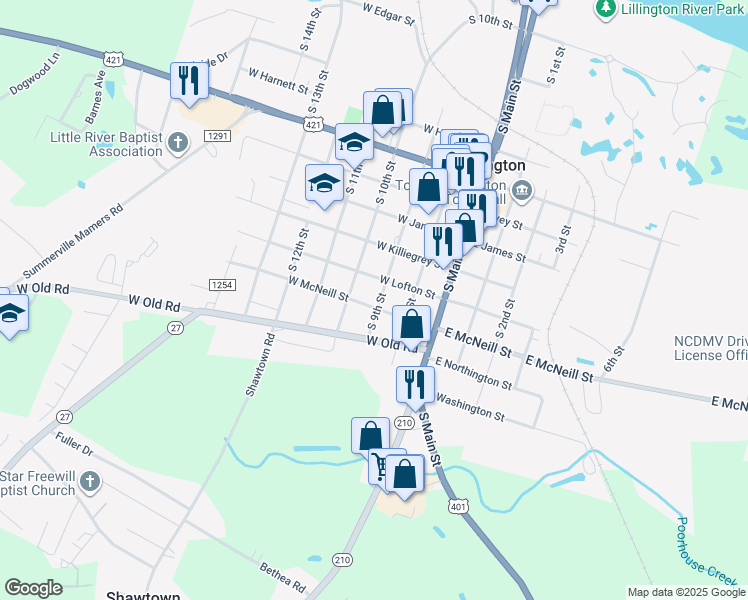The height and width of the screenshot is (600, 748).
Task: Tap the shopping pin at W McNeill St
Action: [x=411, y=326]
